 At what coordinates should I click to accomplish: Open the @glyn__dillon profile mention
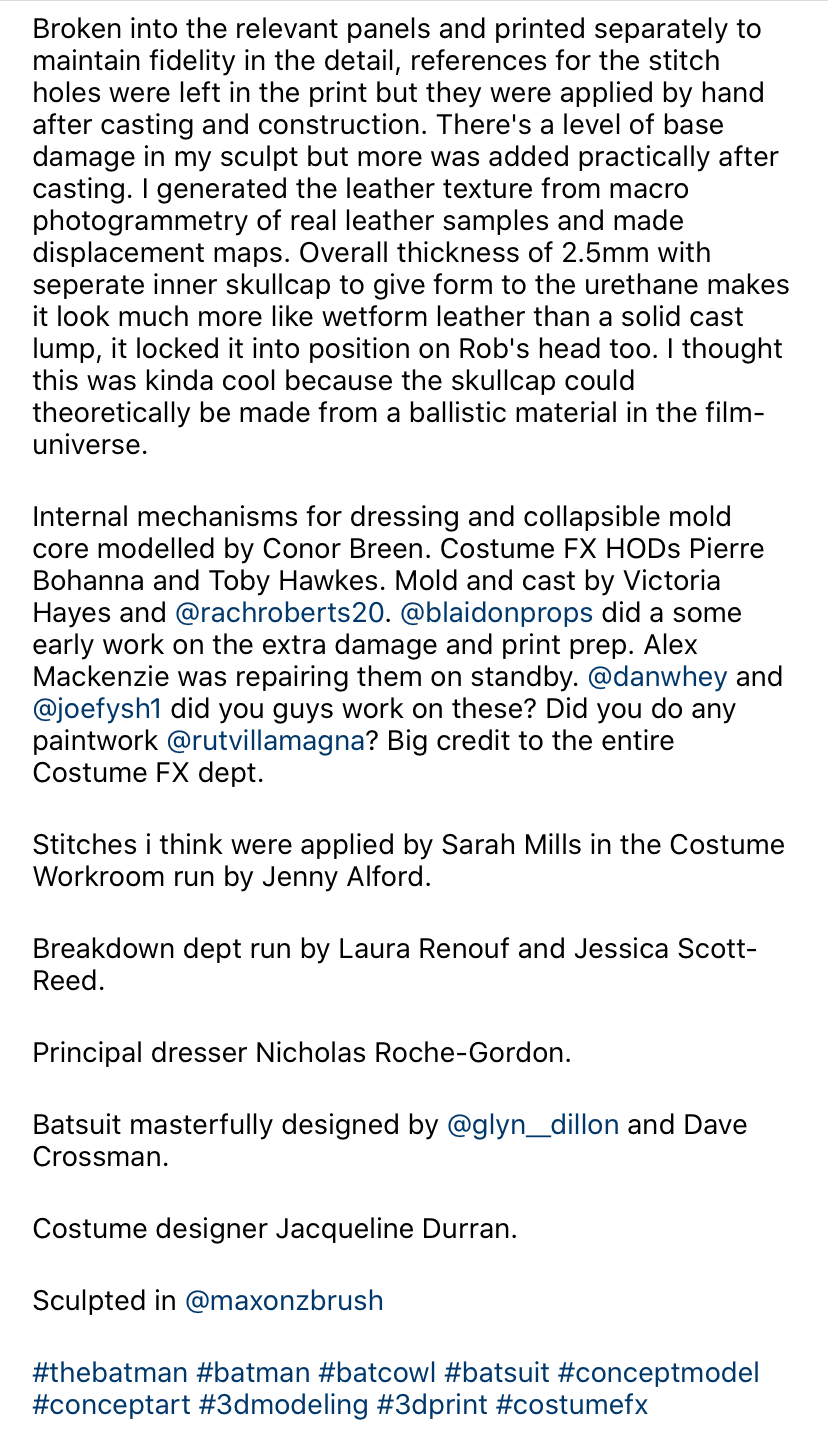click(x=533, y=1125)
